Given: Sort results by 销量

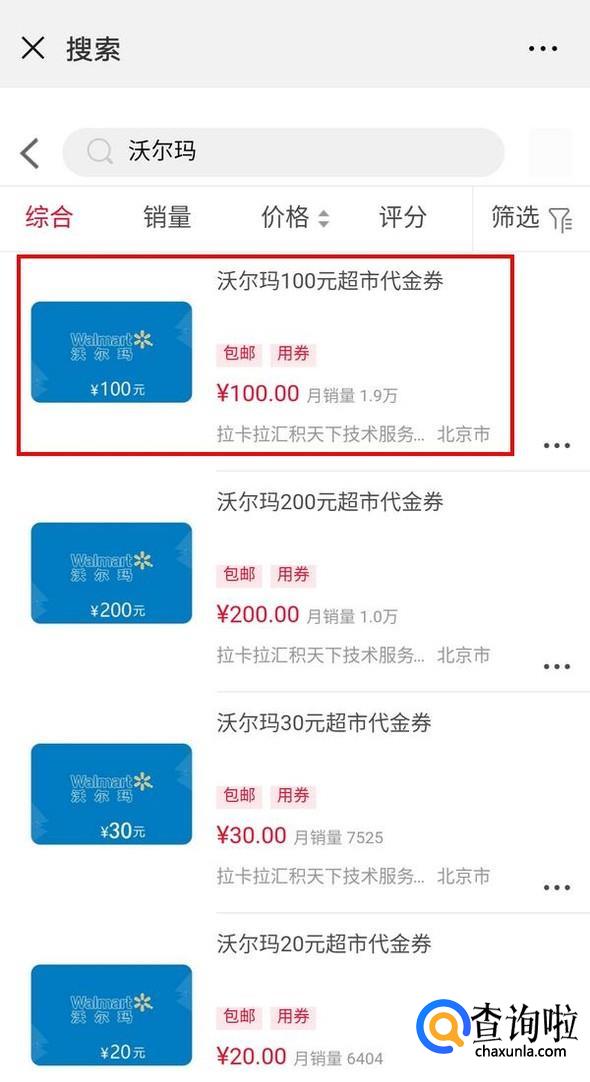Looking at the screenshot, I should [x=167, y=217].
